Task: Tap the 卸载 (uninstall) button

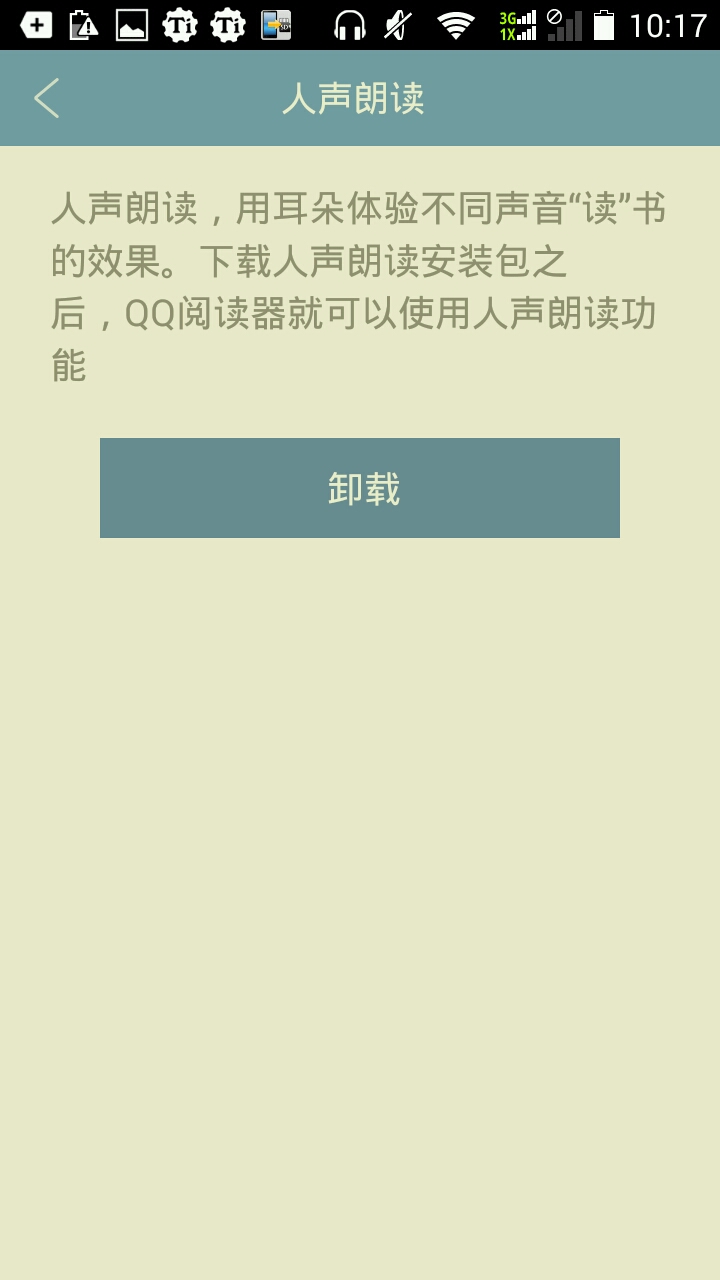Action: (360, 488)
